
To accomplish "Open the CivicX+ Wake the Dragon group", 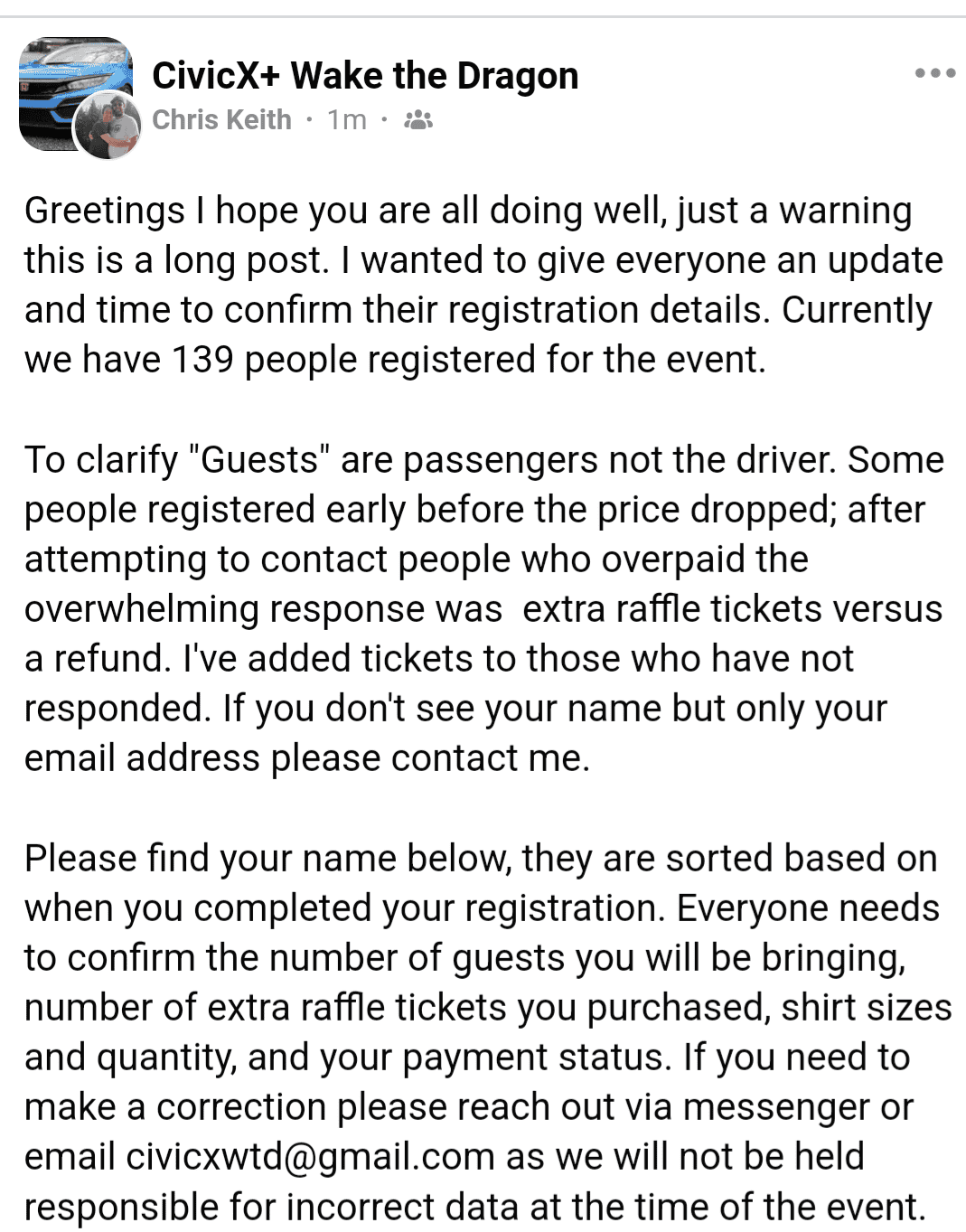I will 365,76.
